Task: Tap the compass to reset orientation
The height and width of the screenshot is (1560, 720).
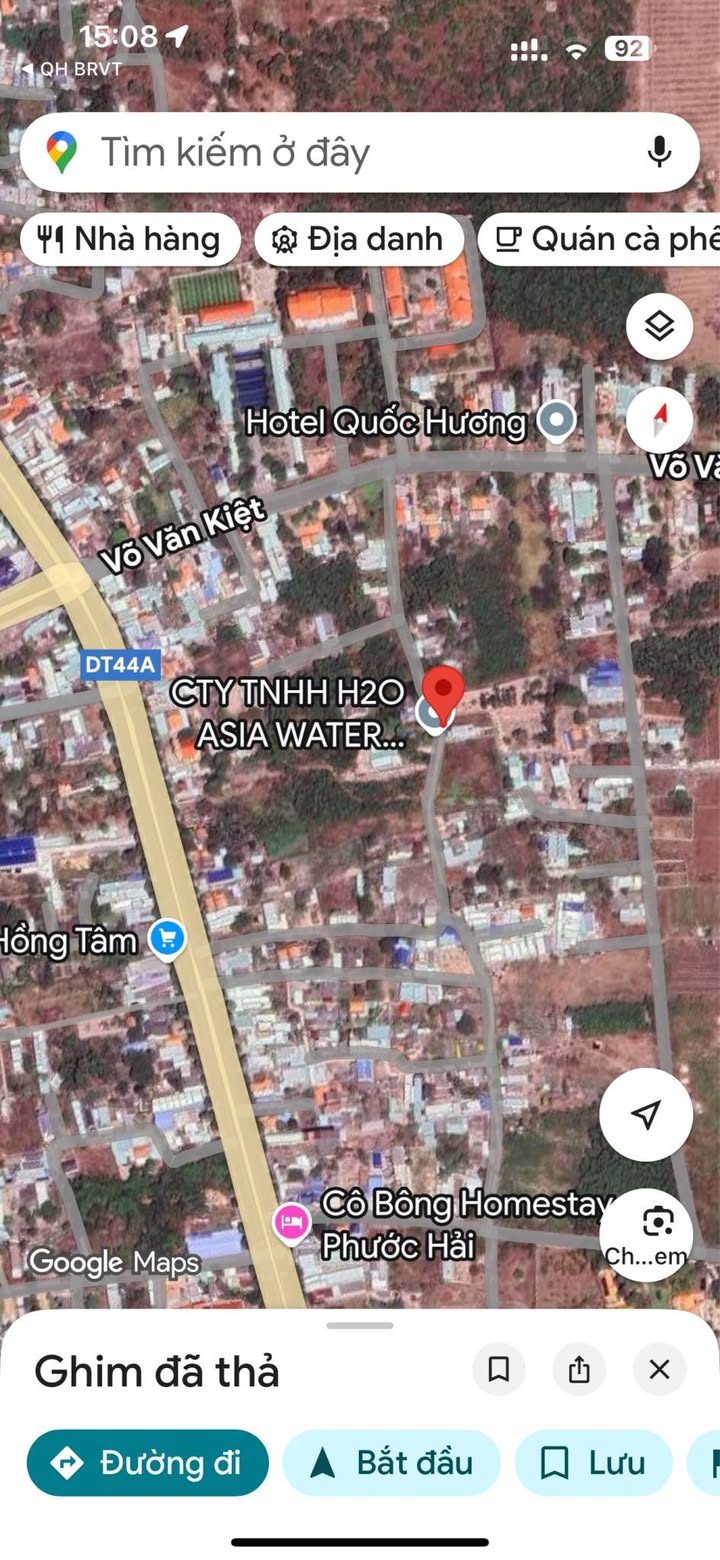Action: (659, 420)
